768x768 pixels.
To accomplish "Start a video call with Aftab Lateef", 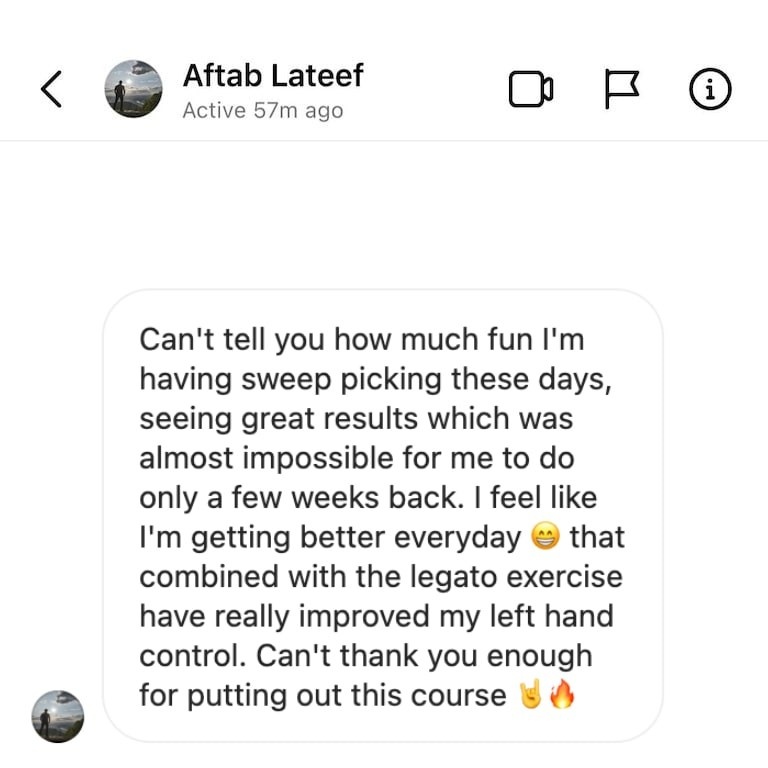I will coord(530,90).
